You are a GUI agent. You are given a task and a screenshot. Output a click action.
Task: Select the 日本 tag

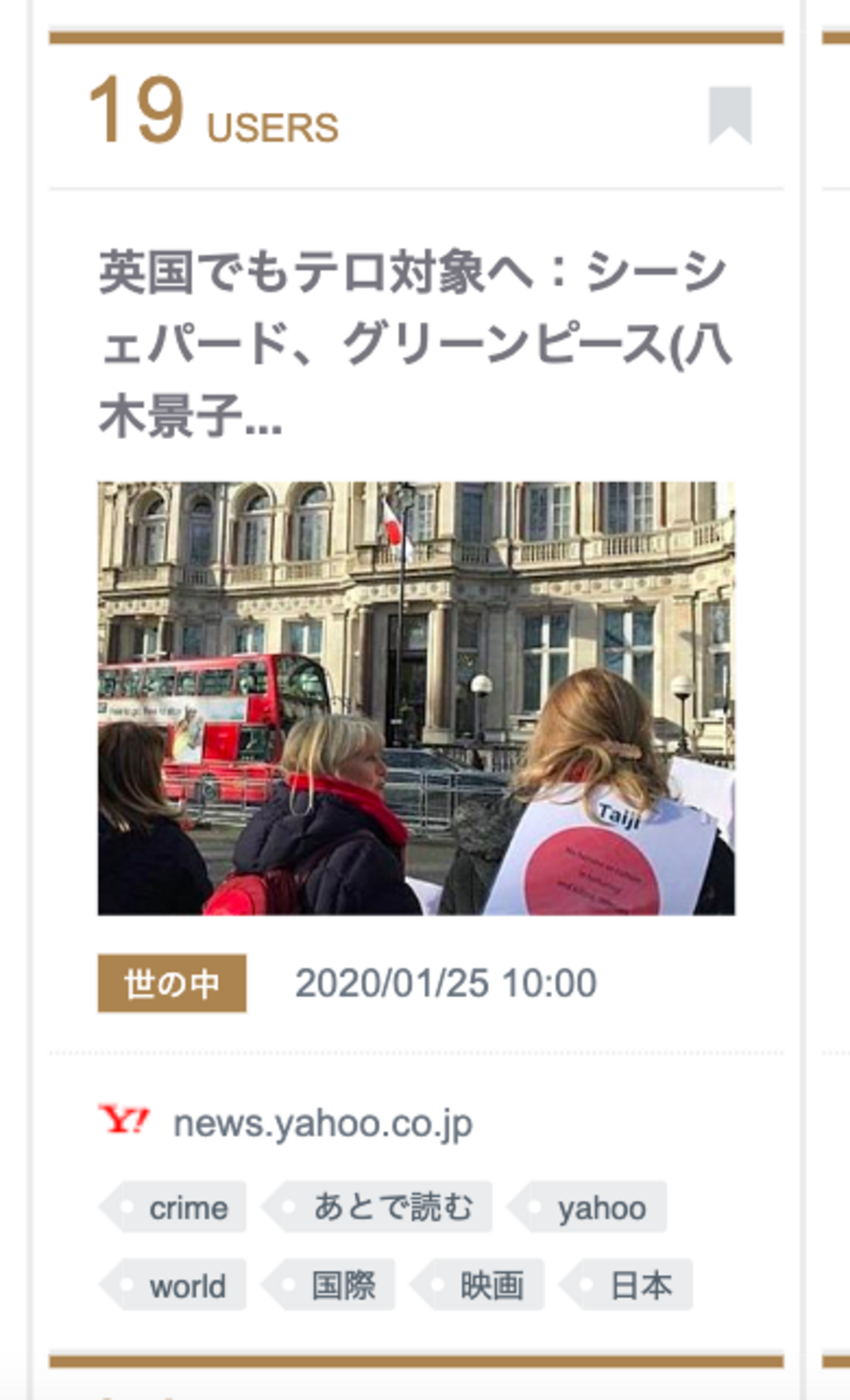[639, 1286]
